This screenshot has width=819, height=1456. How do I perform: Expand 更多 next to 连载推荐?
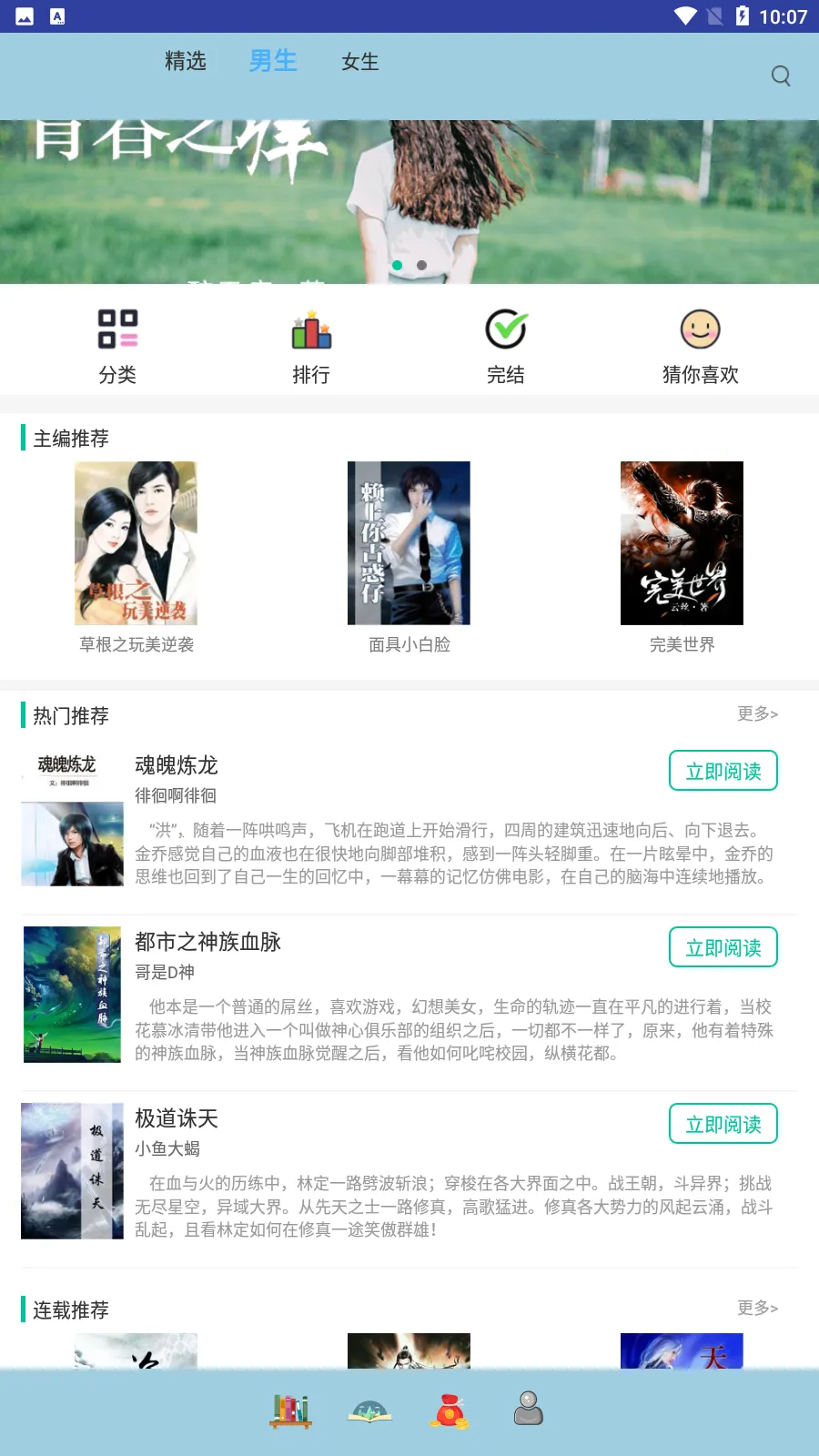757,1309
